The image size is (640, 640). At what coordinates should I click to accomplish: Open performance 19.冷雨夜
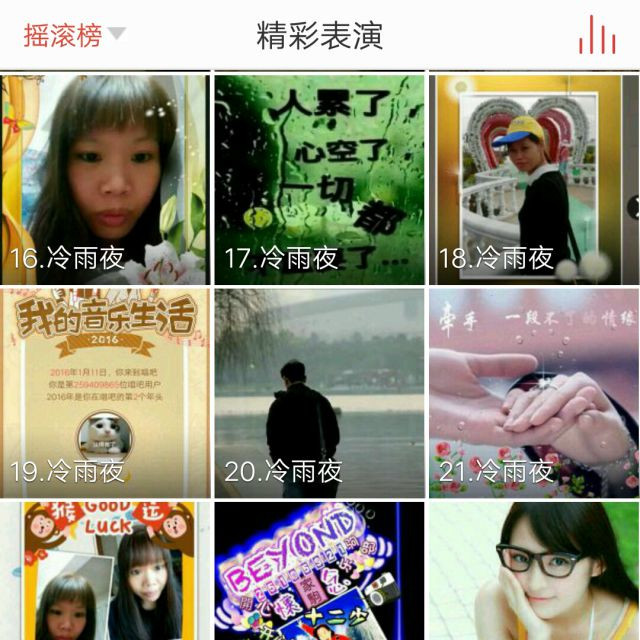105,393
